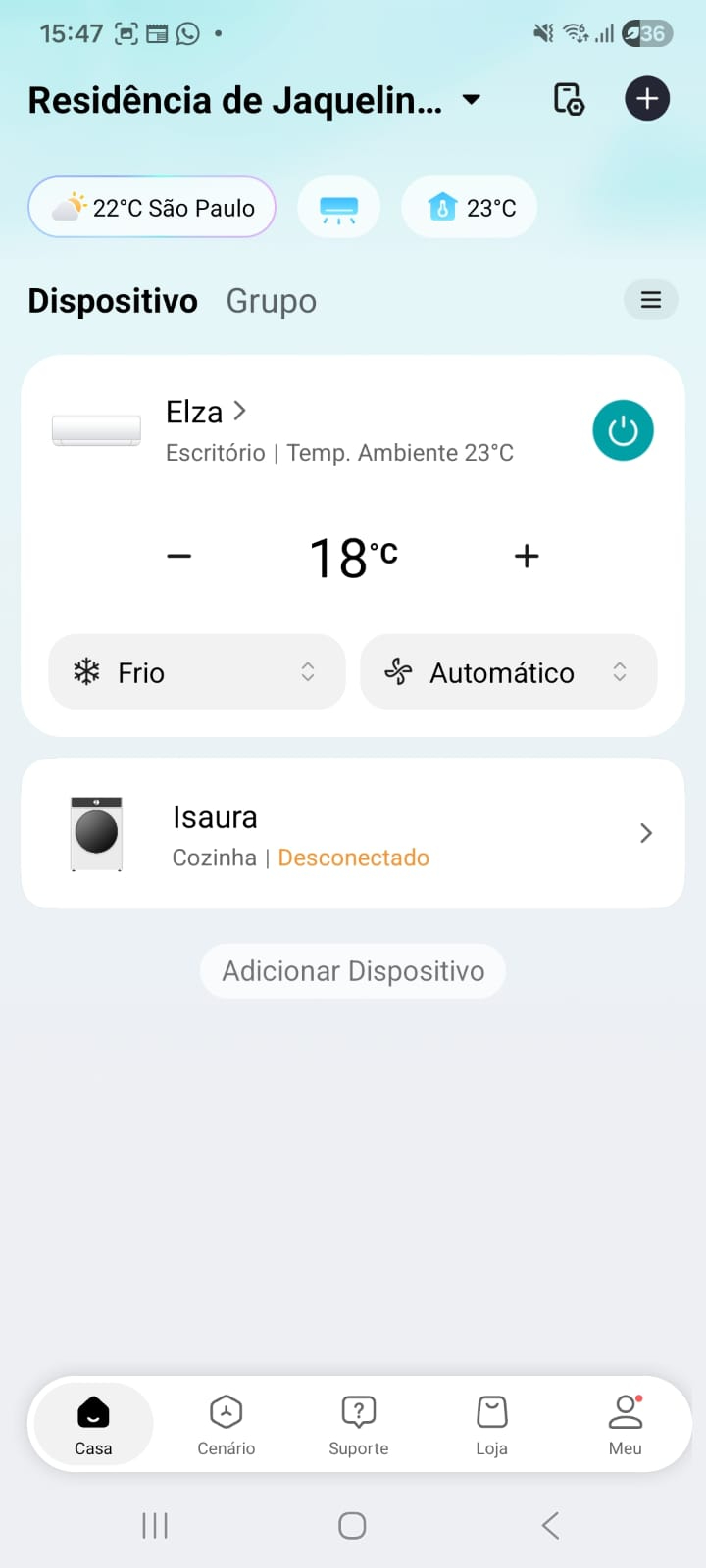Go to the Suporte tab
This screenshot has height=1568, width=706.
pos(359,1425)
